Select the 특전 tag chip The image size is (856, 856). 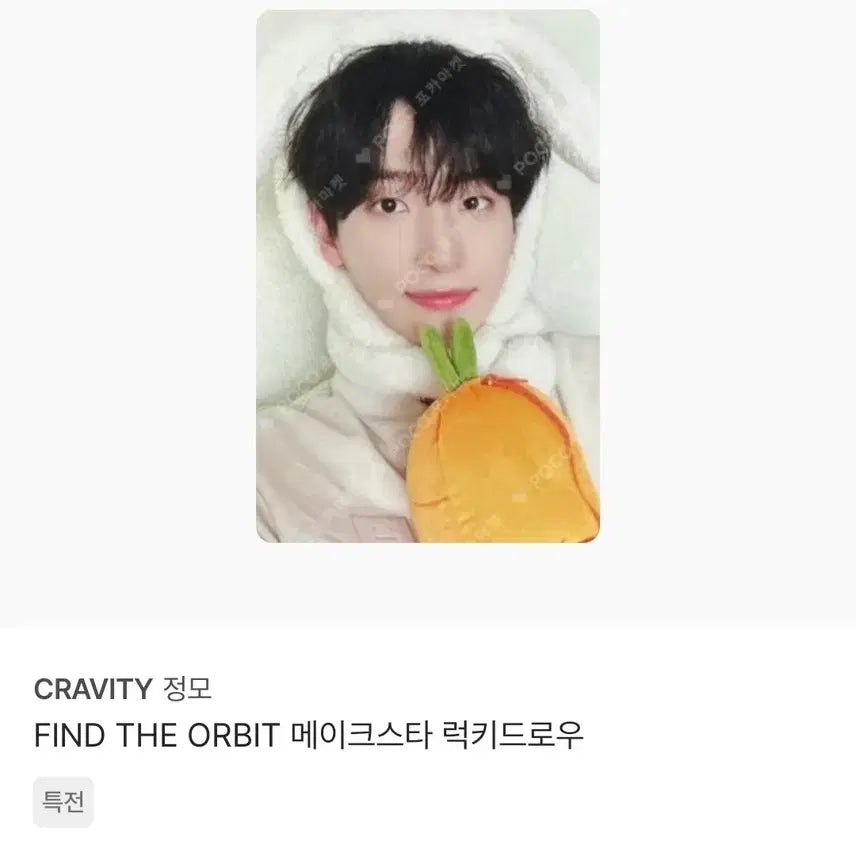63,801
